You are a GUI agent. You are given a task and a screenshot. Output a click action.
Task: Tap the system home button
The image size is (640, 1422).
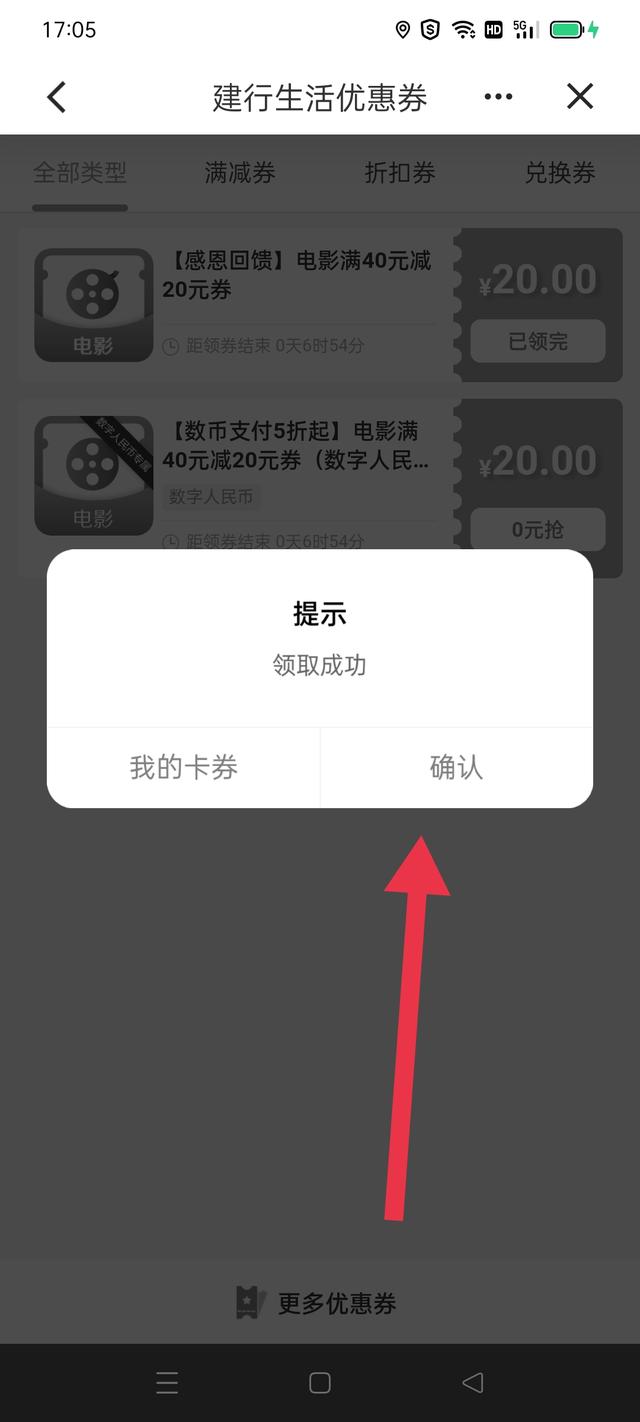tap(320, 1383)
